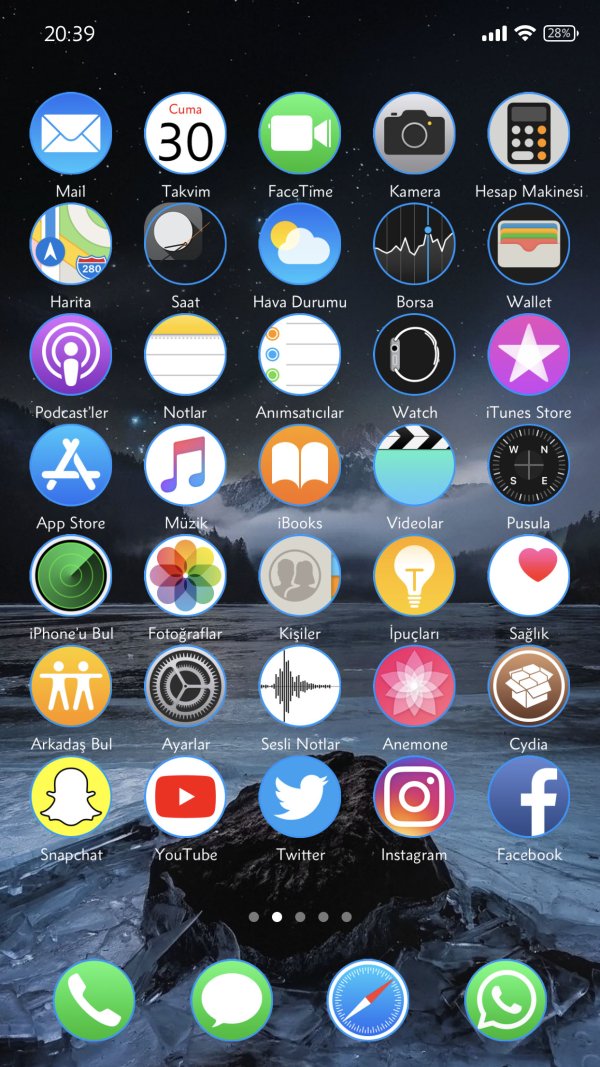
Task: Launch the Takvim calendar app
Action: pyautogui.click(x=185, y=134)
